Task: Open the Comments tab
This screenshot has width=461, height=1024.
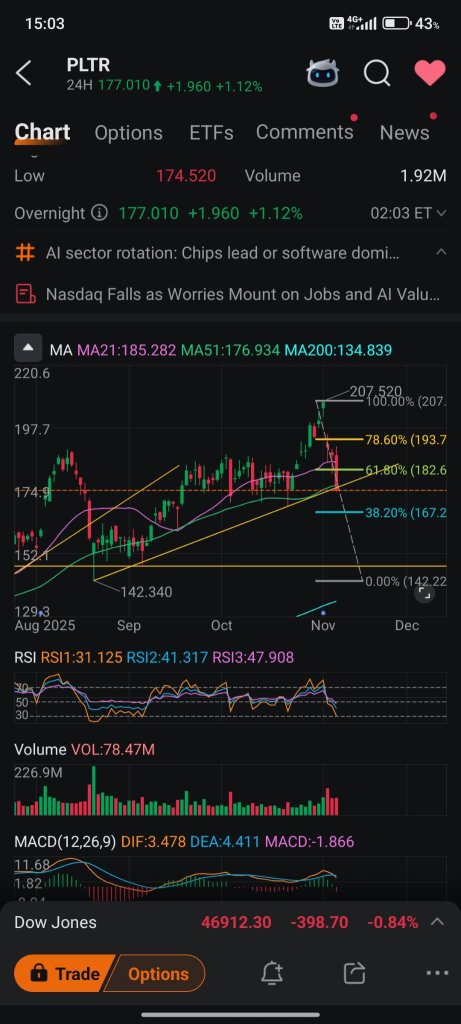Action: (x=304, y=133)
